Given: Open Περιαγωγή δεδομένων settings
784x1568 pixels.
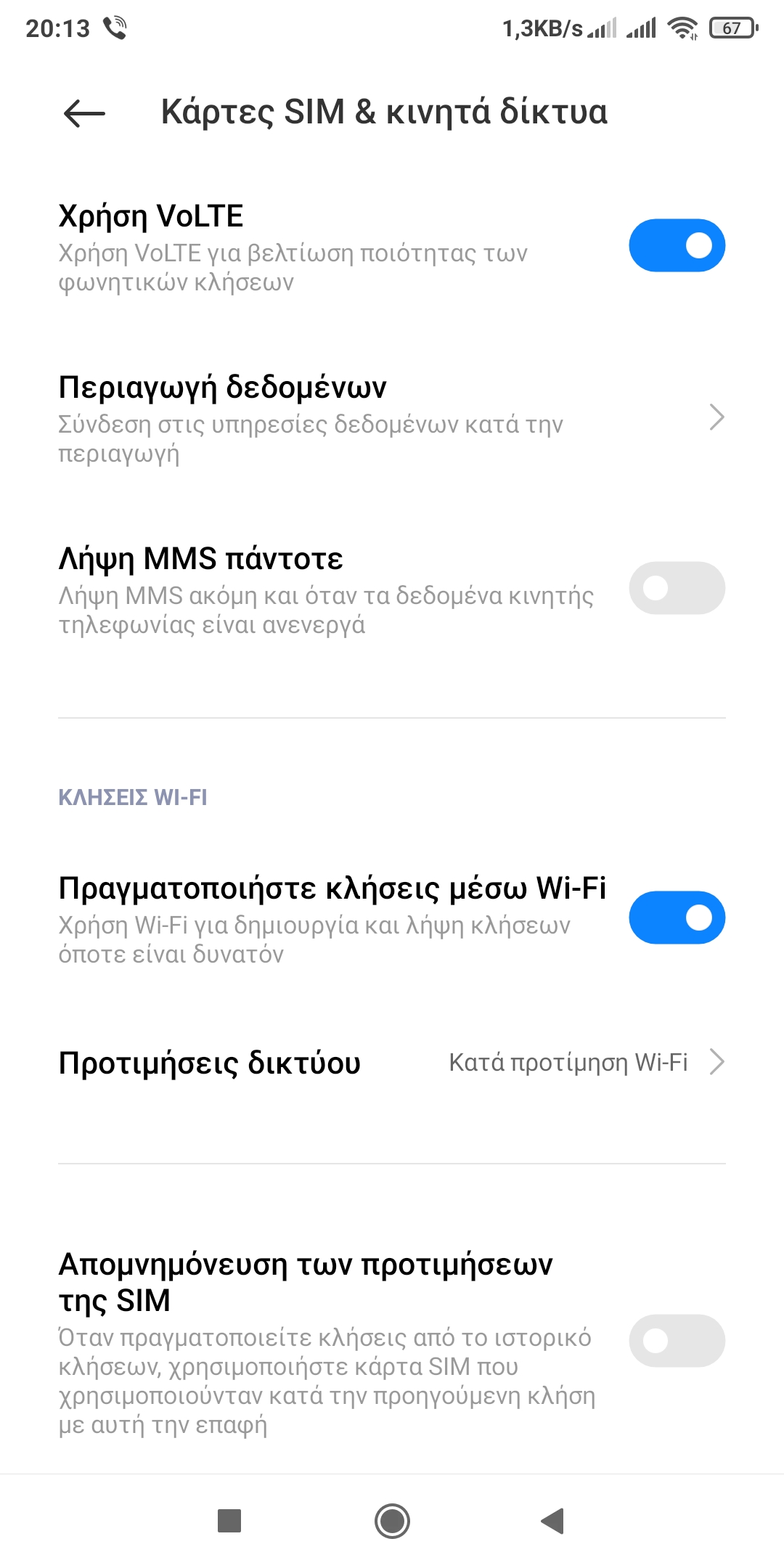Looking at the screenshot, I should tap(392, 418).
